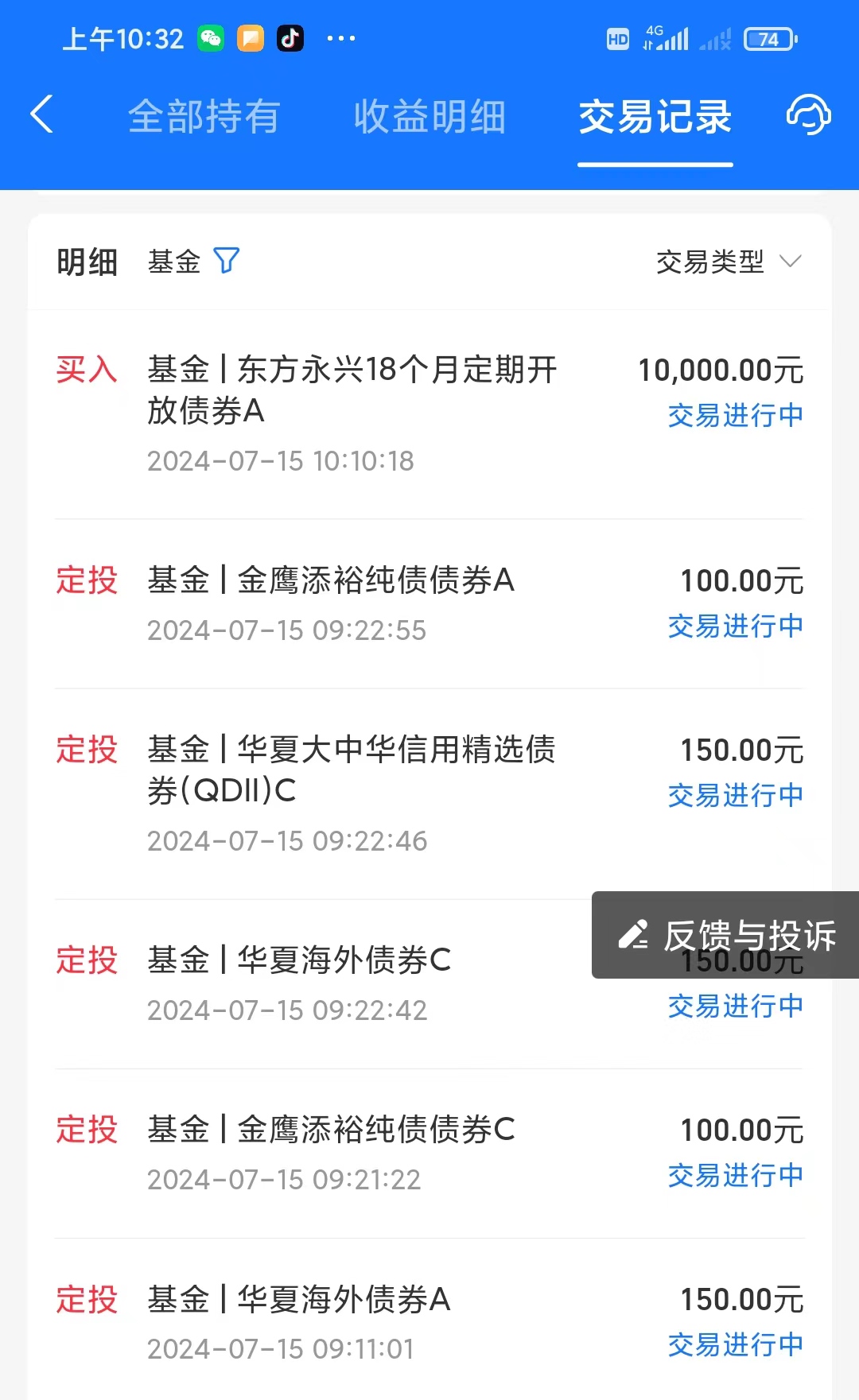Switch to the 全部持有 tab
This screenshot has height=1400, width=859.
[x=204, y=117]
